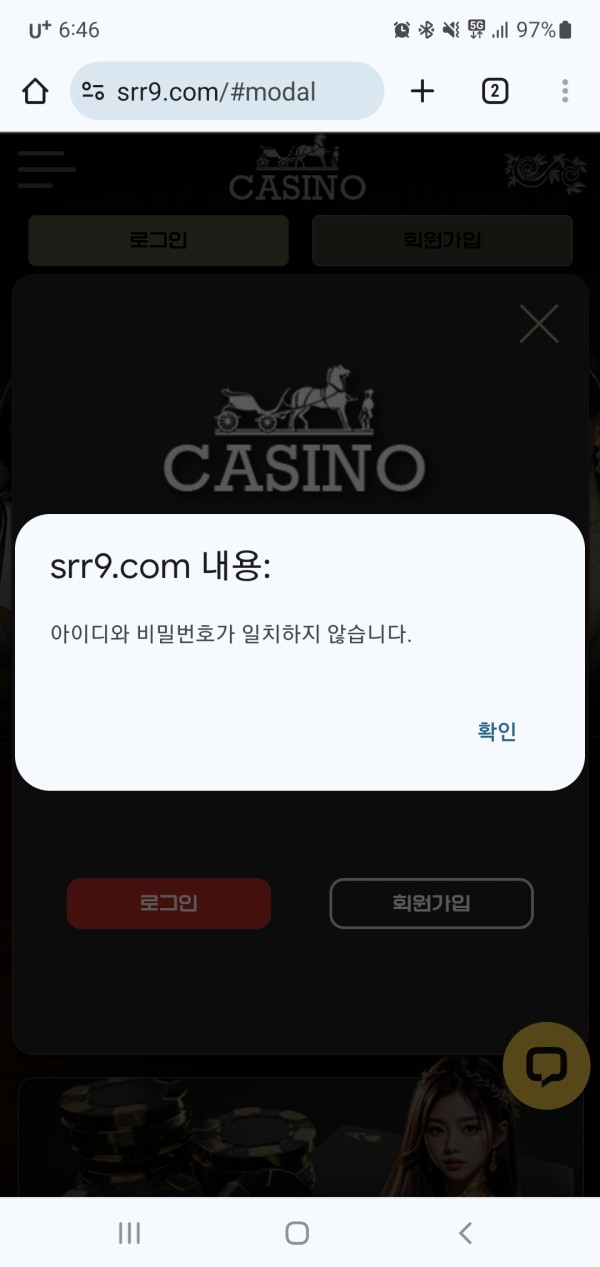Open the browser home page
The width and height of the screenshot is (600, 1267).
point(35,92)
